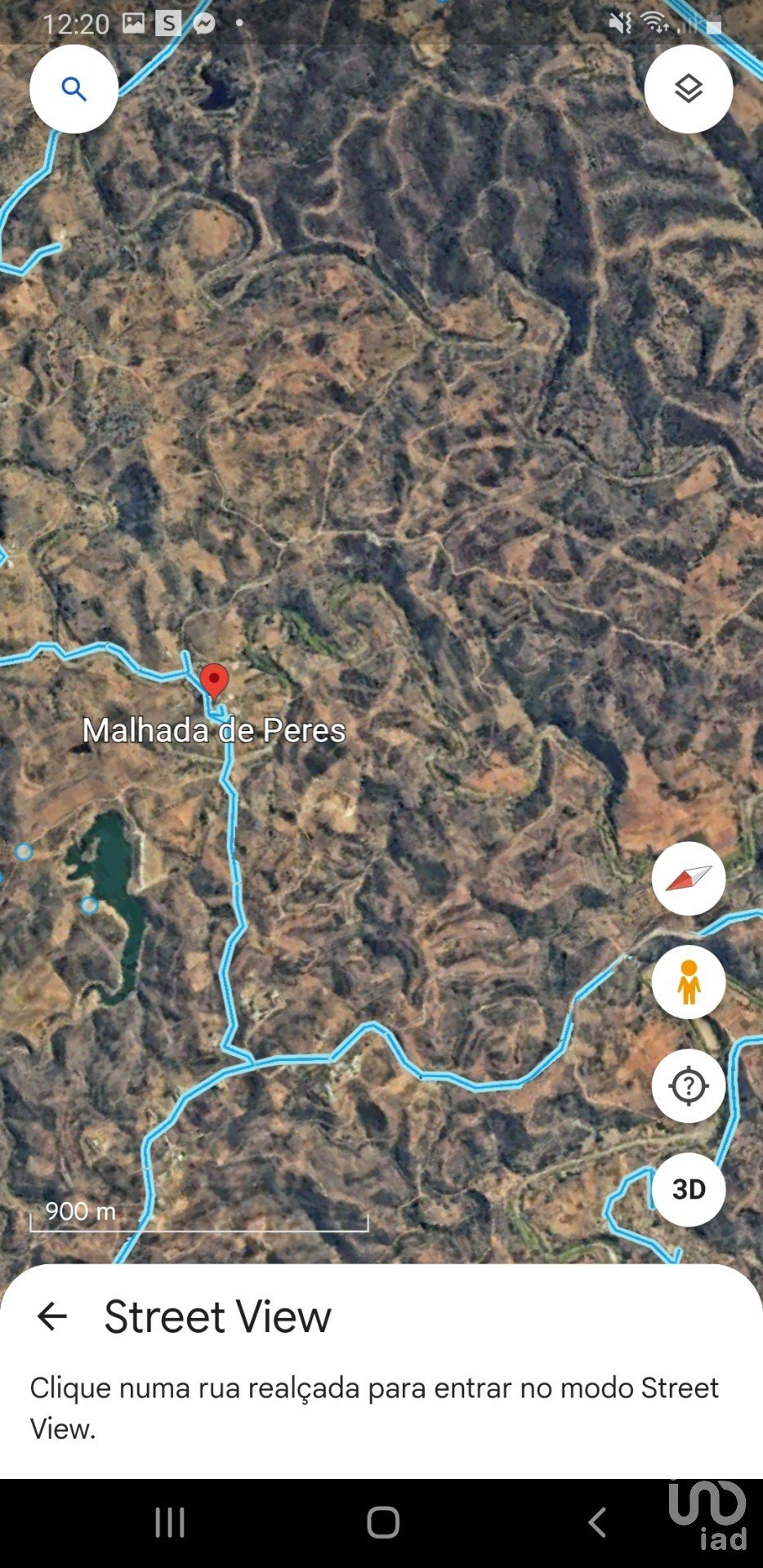Open the search magnifier button
This screenshot has width=763, height=1568.
click(x=74, y=89)
